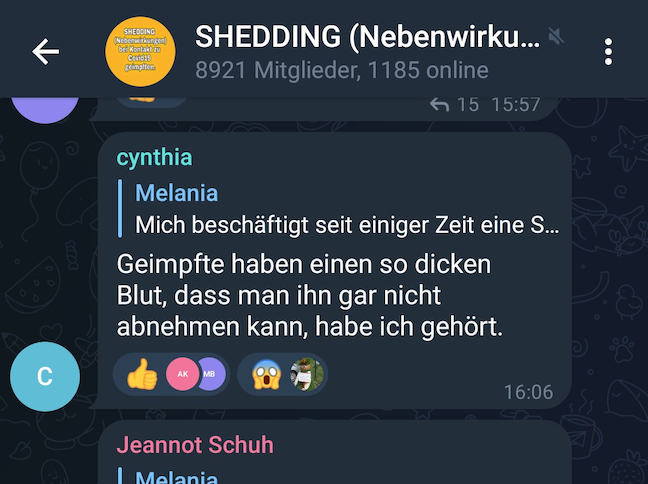Open the three-dot overflow menu
The image size is (648, 484).
(609, 52)
